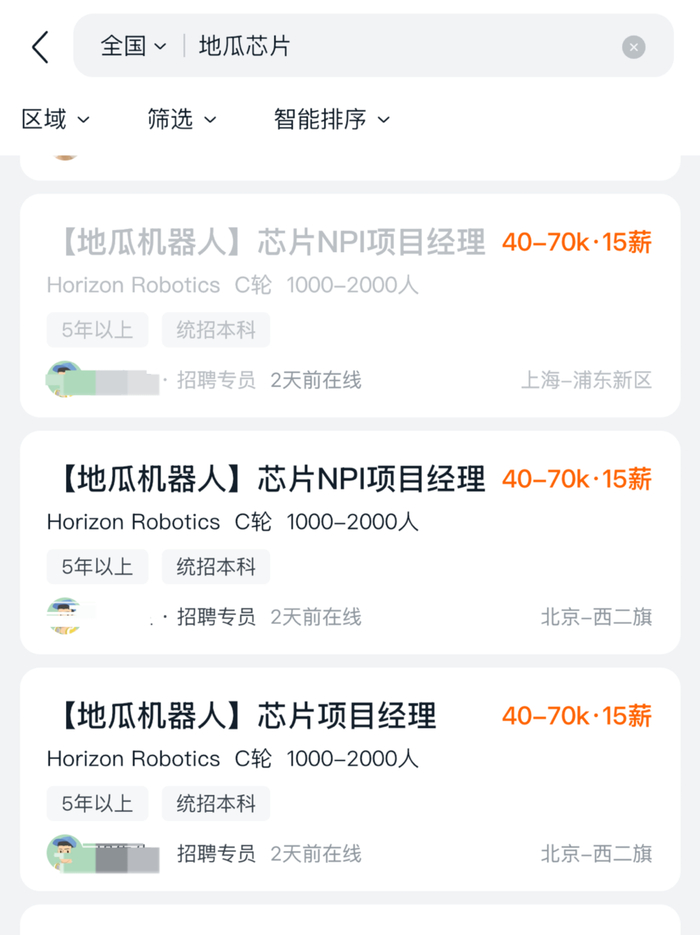Open 芯片NPI项目经理 job in 北京-西二旗
700x935 pixels.
(350, 542)
